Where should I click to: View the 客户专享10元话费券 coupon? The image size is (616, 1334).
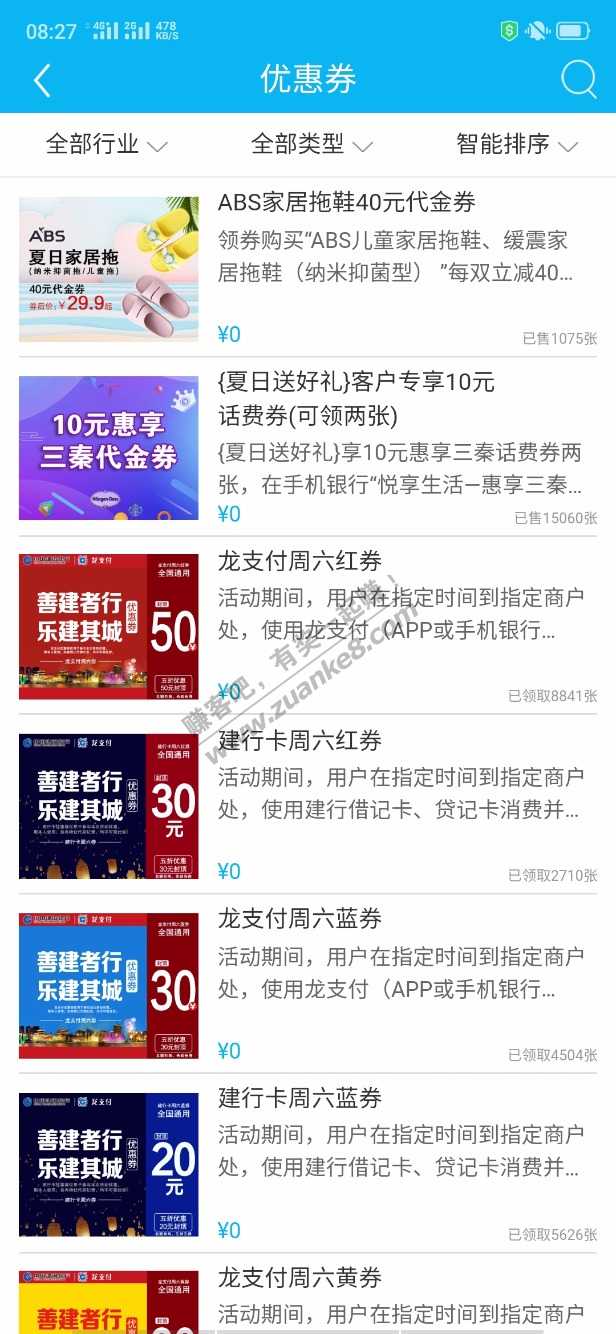pos(355,397)
